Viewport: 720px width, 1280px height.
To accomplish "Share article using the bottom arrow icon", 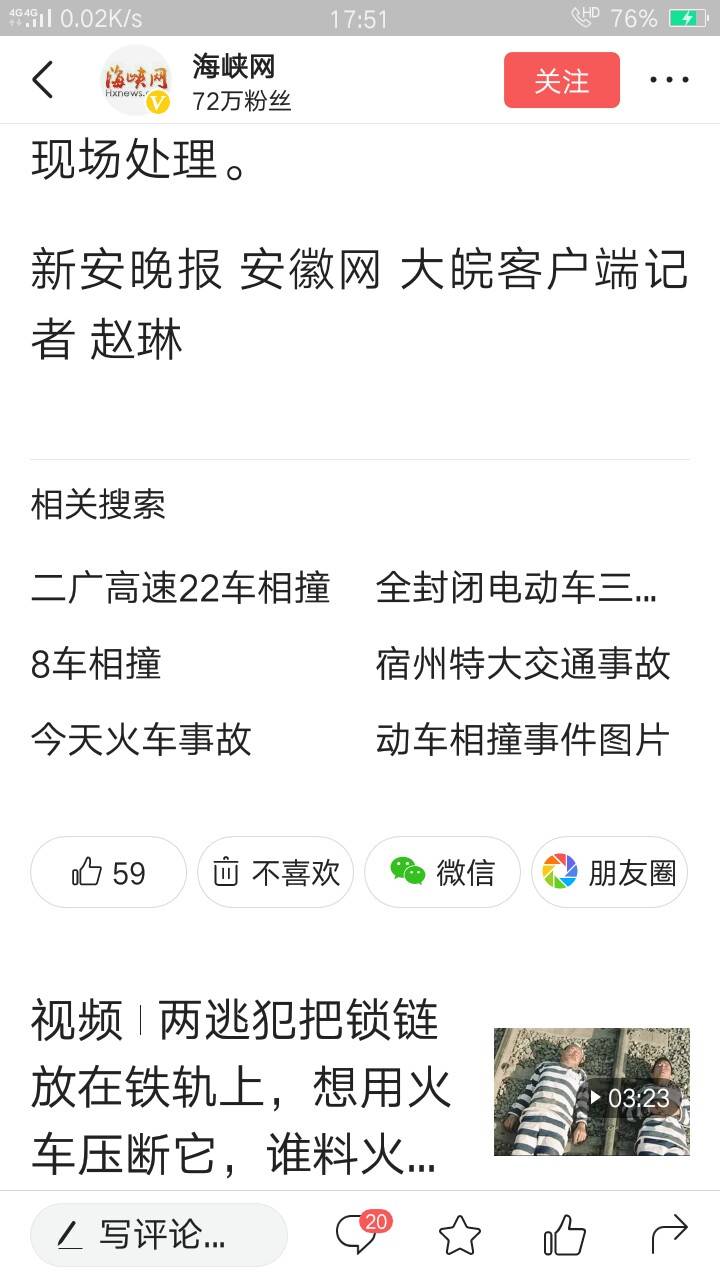I will pos(669,1235).
